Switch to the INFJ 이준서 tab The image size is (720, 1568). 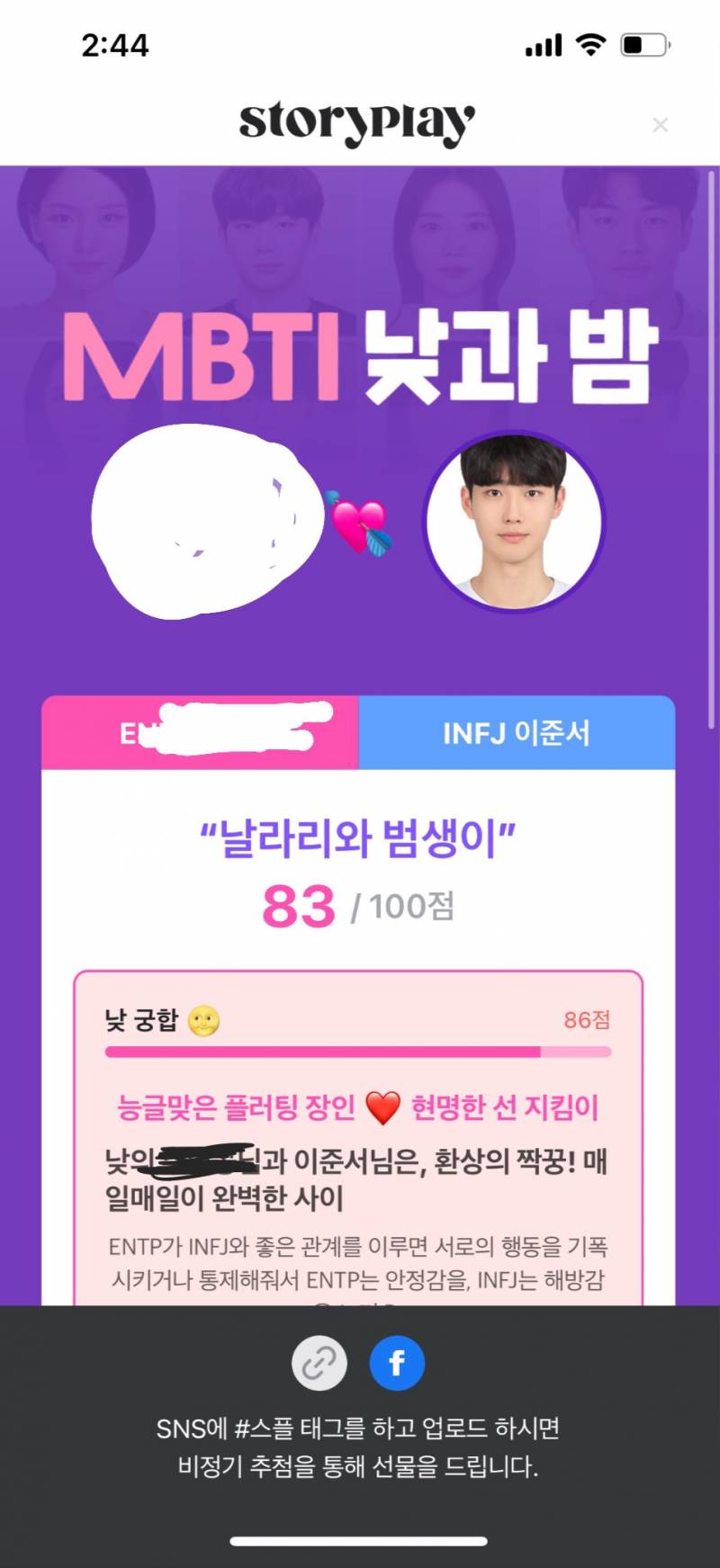(x=519, y=733)
